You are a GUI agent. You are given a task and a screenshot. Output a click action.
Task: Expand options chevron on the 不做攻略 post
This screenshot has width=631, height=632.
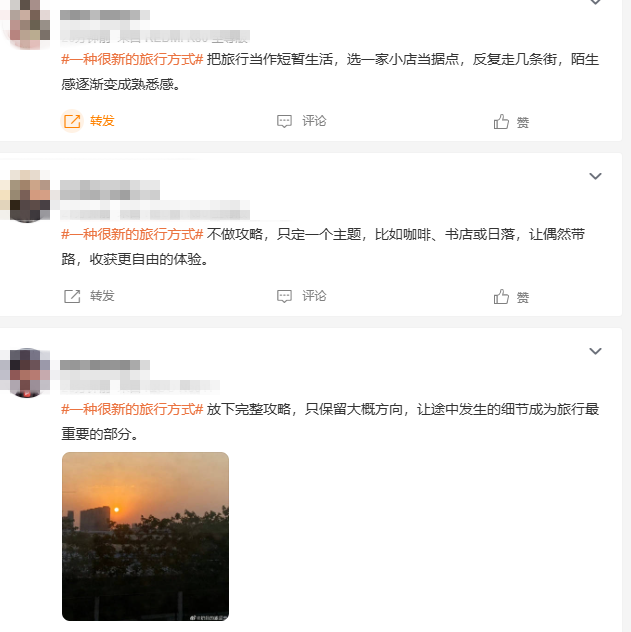595,176
